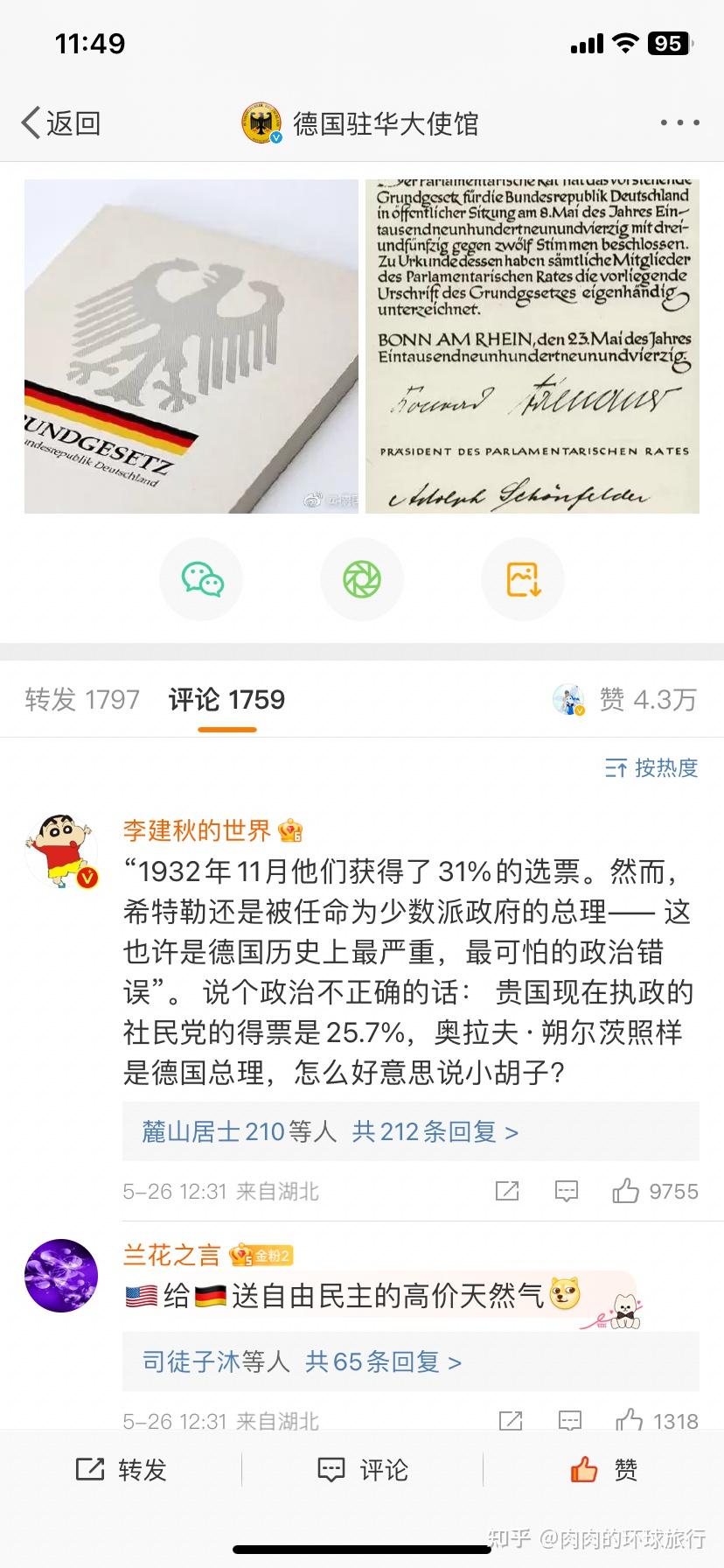Viewport: 724px width, 1568px height.
Task: Save the image with the orange download icon
Action: tap(523, 579)
